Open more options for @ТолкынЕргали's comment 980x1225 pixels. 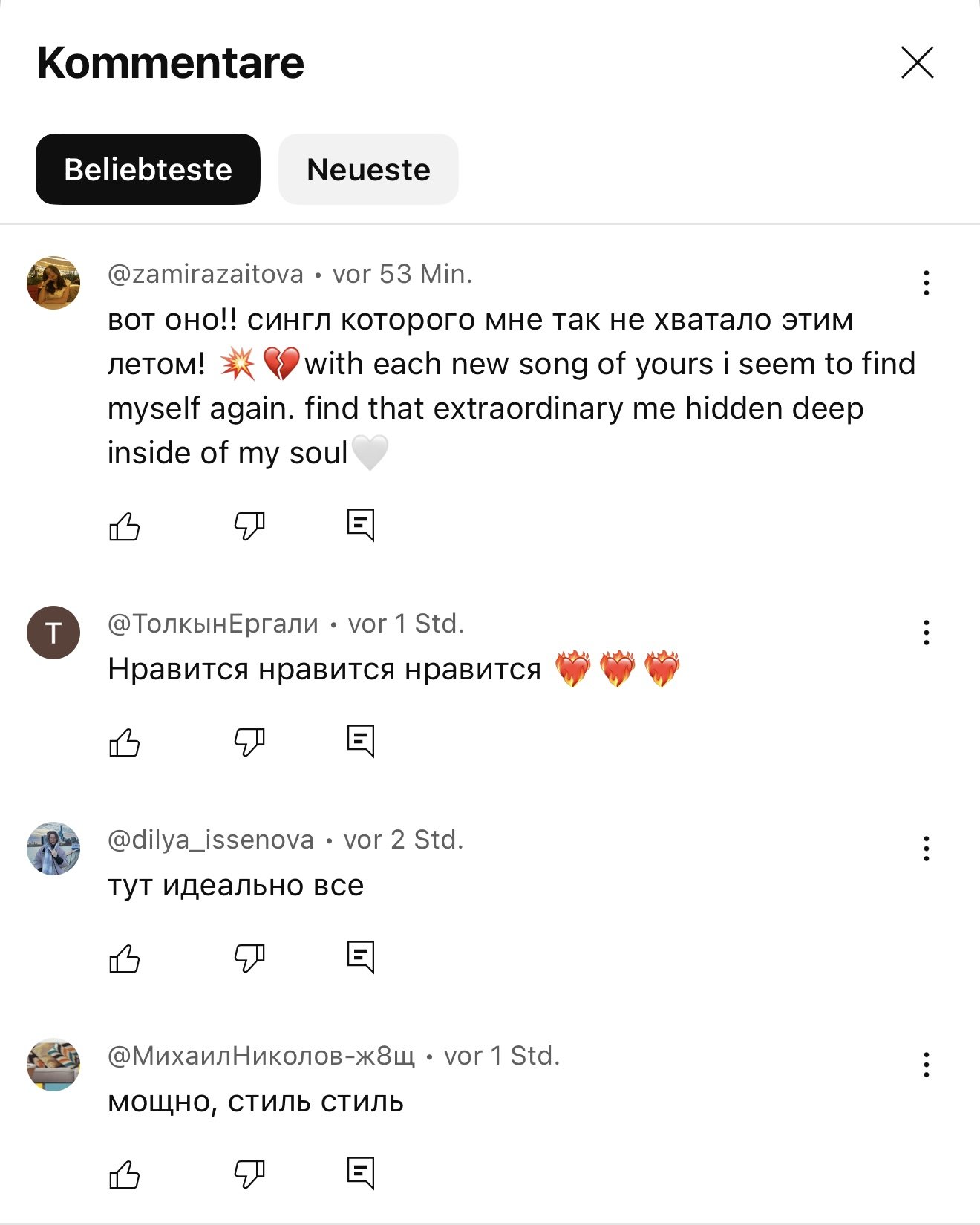click(926, 633)
